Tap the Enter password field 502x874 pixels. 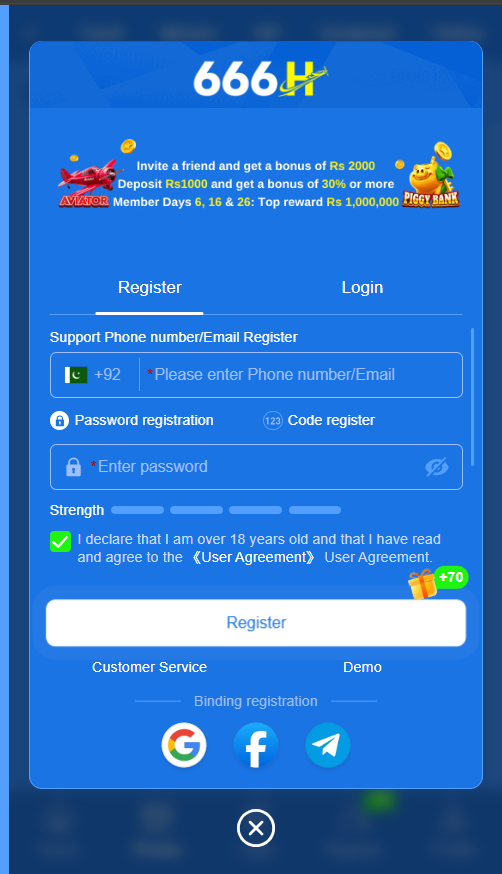click(256, 467)
